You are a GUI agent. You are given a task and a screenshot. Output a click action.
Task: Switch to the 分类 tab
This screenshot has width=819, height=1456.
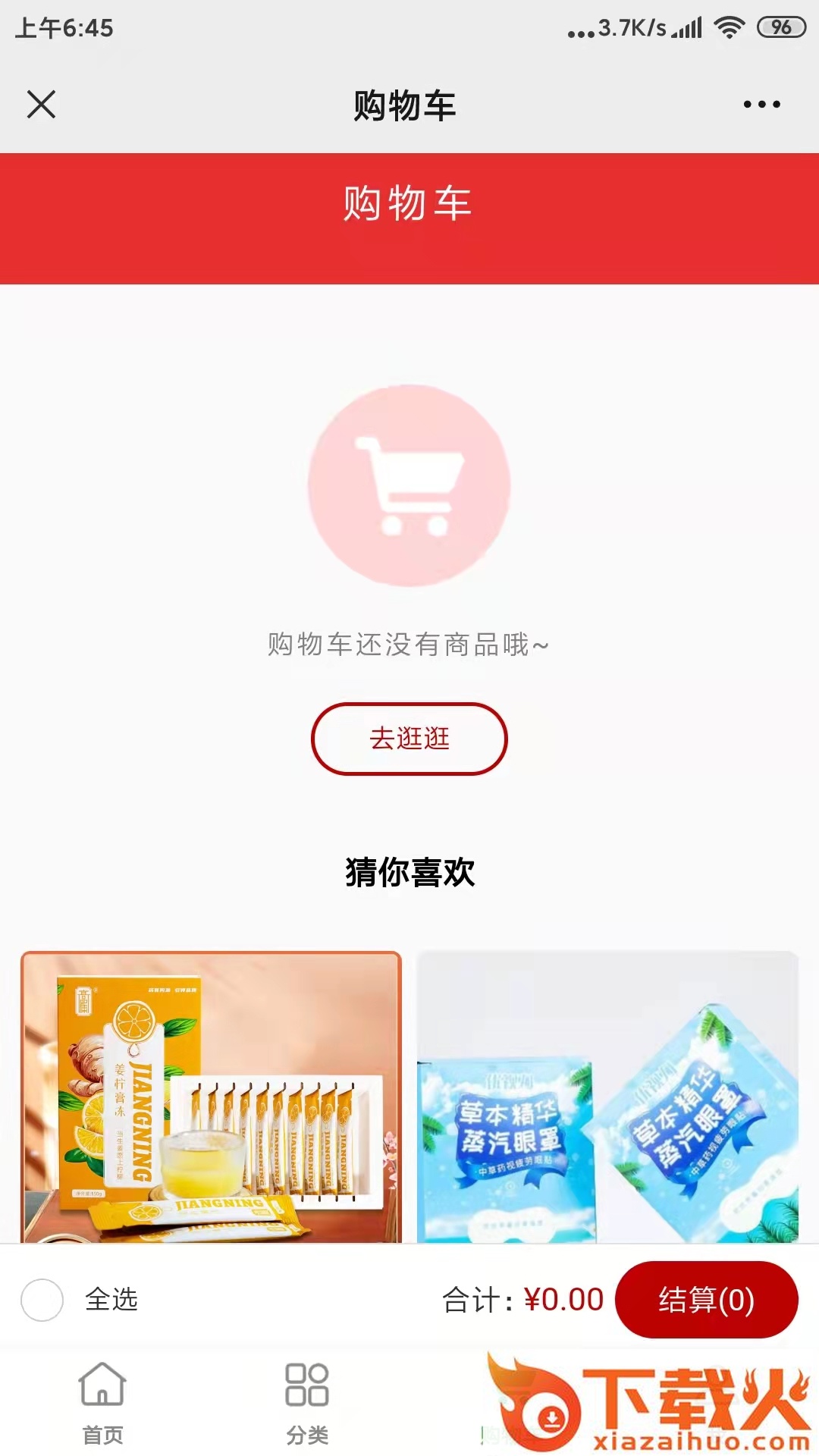307,1401
